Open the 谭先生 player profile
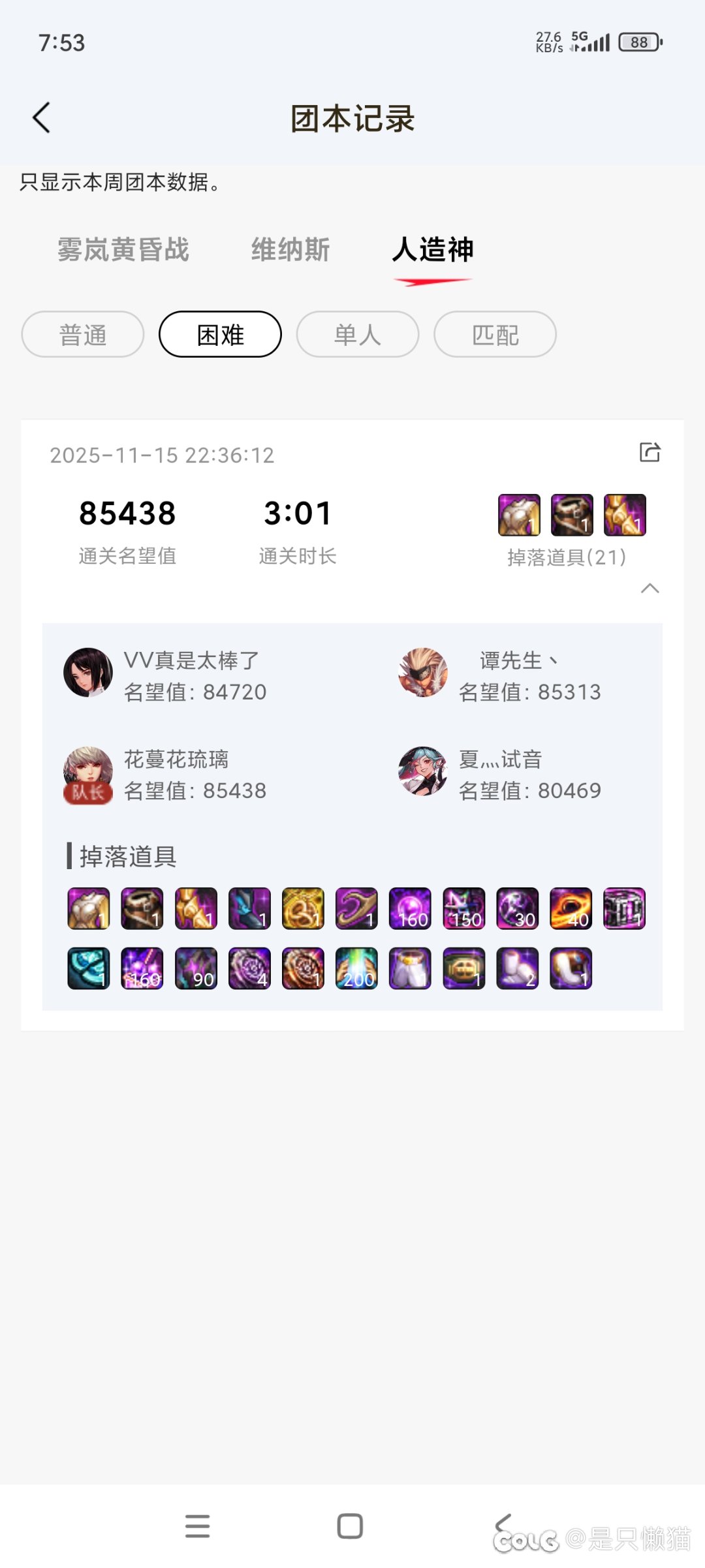Image resolution: width=705 pixels, height=1568 pixels. pyautogui.click(x=423, y=673)
